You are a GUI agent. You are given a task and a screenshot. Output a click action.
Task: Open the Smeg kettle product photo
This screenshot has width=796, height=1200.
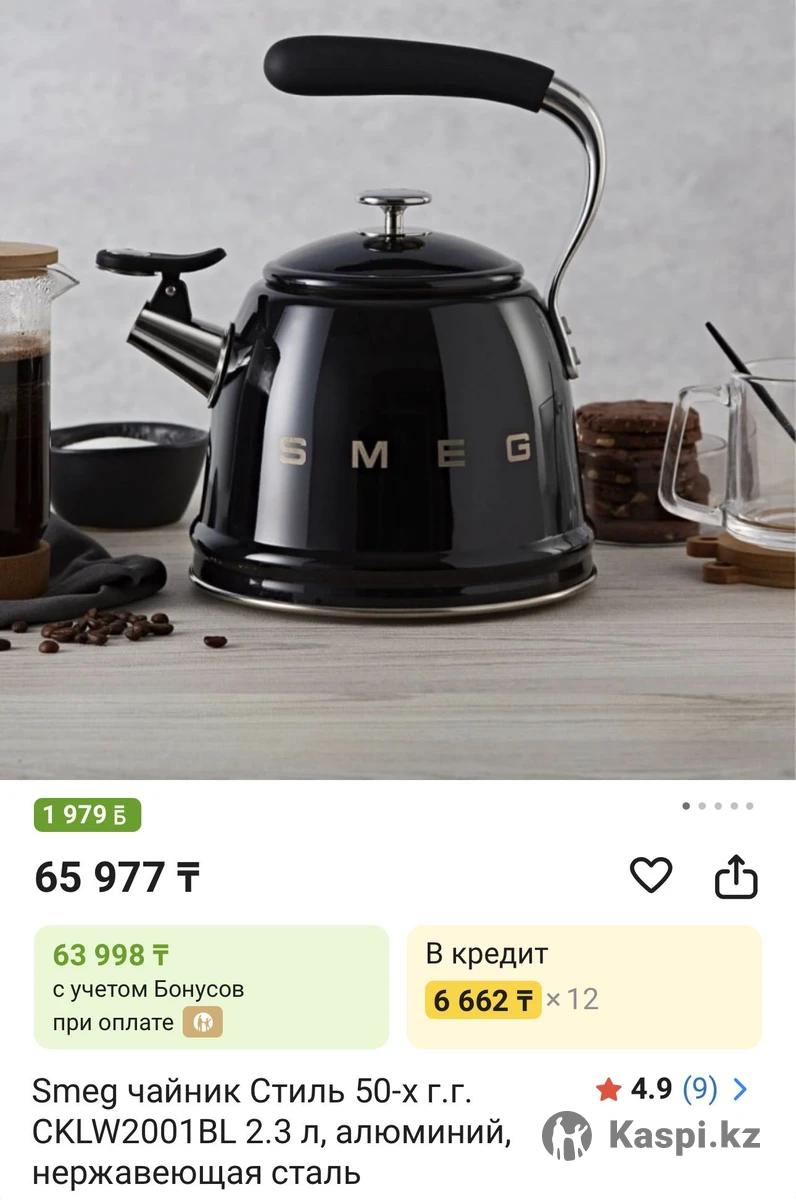point(398,390)
